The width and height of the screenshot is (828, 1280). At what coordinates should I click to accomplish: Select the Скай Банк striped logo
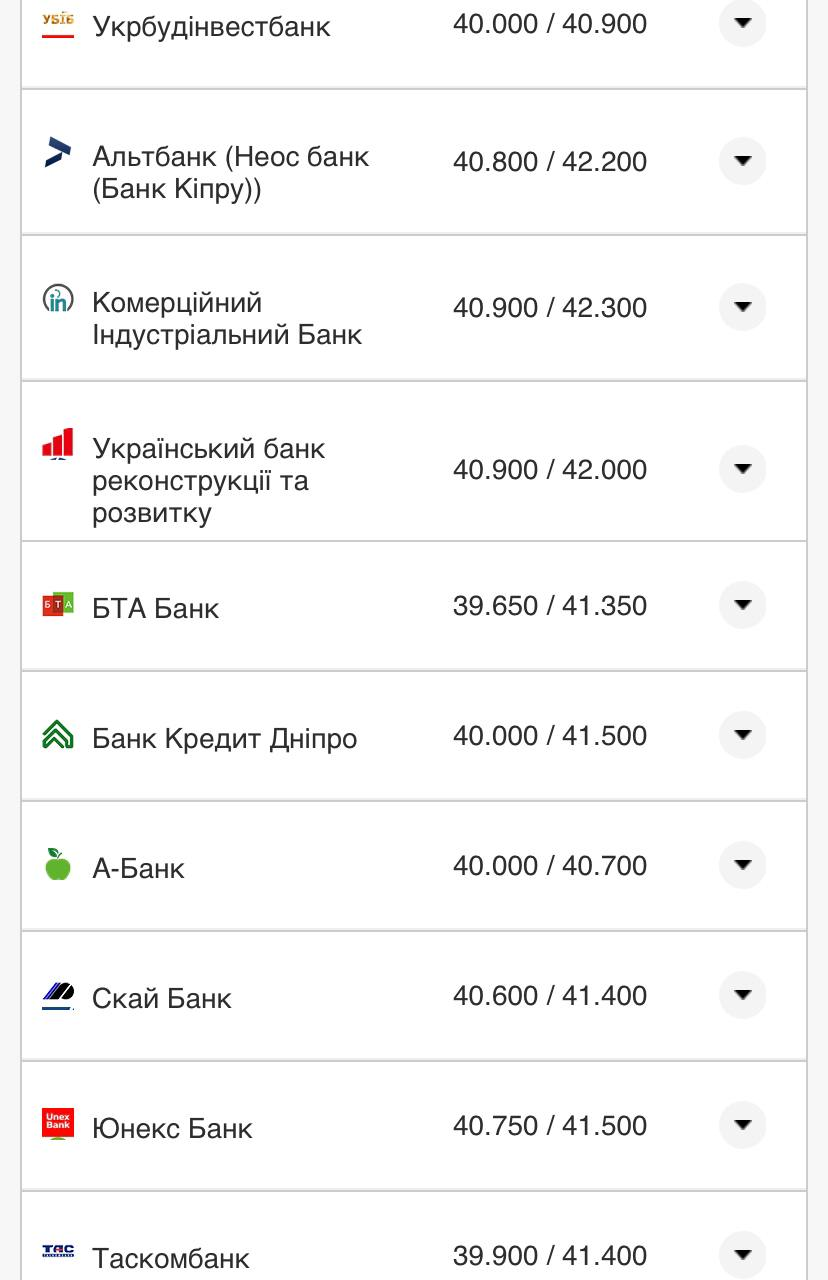[x=57, y=995]
